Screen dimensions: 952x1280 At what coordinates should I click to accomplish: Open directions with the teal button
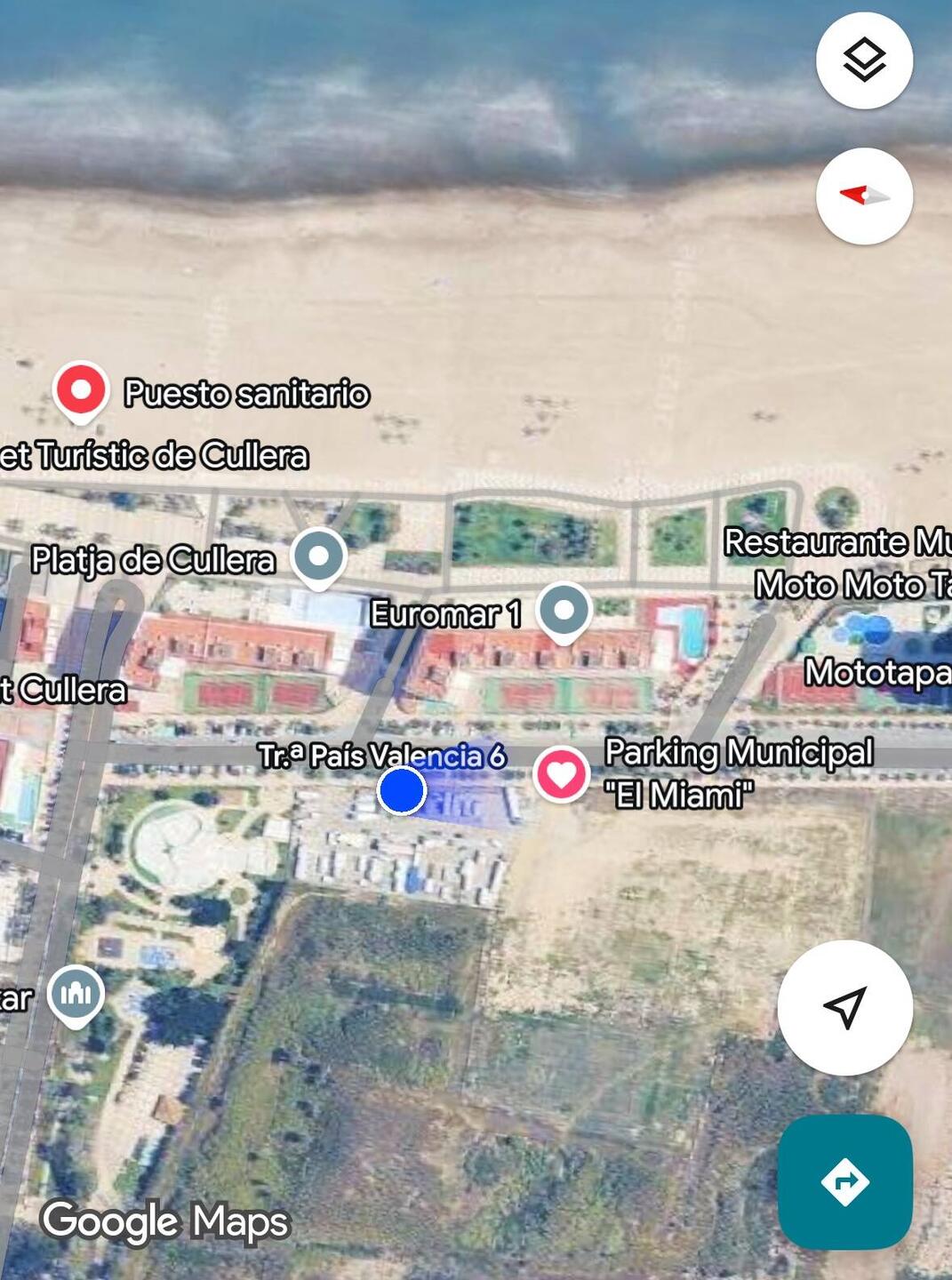844,1182
